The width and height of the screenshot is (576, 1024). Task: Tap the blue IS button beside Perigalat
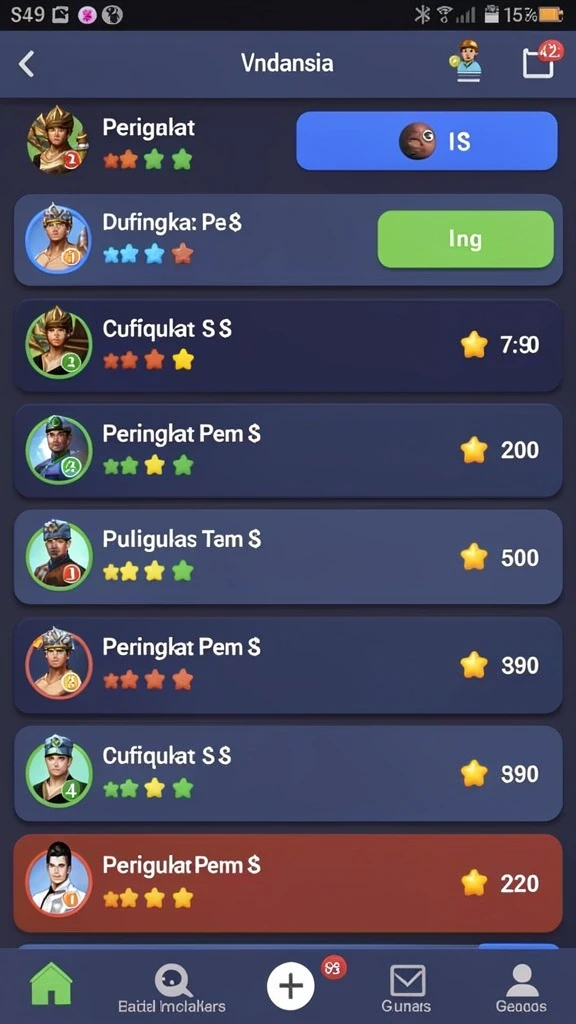[x=427, y=140]
